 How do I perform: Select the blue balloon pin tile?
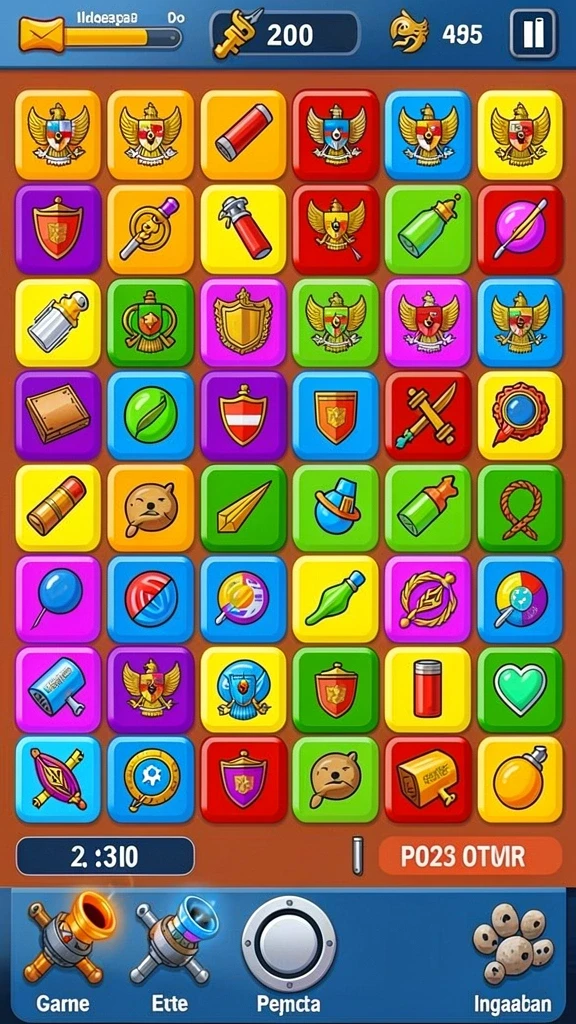(58, 599)
